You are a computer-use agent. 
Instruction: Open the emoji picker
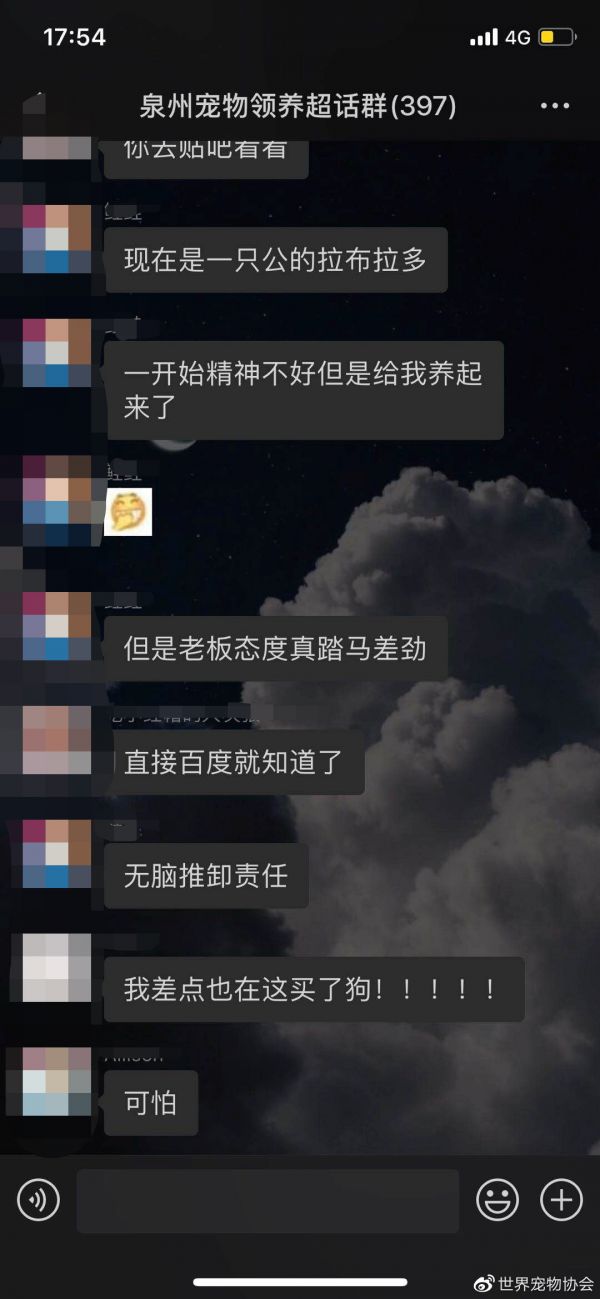[x=497, y=1199]
